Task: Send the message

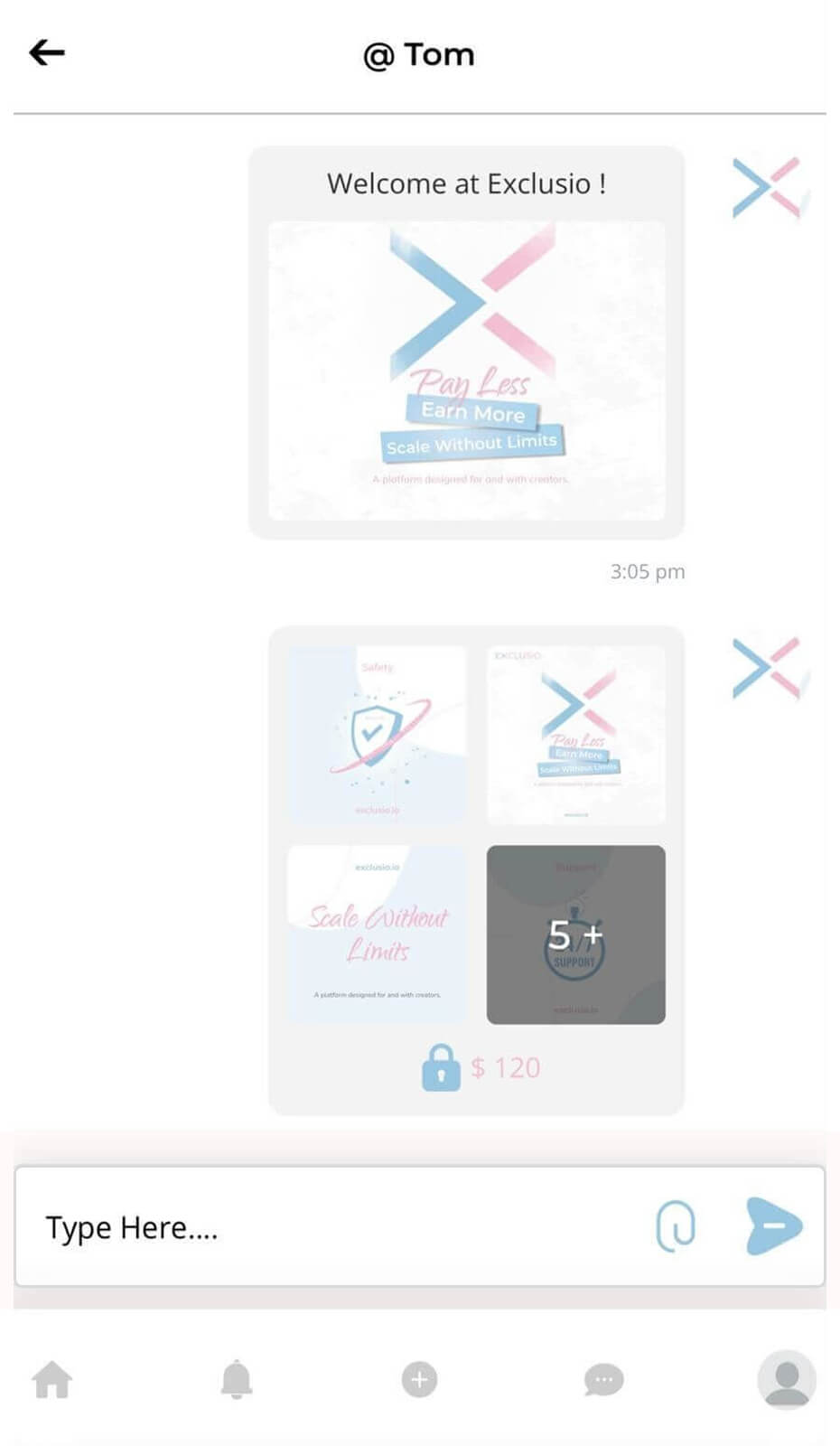Action: coord(773,1225)
